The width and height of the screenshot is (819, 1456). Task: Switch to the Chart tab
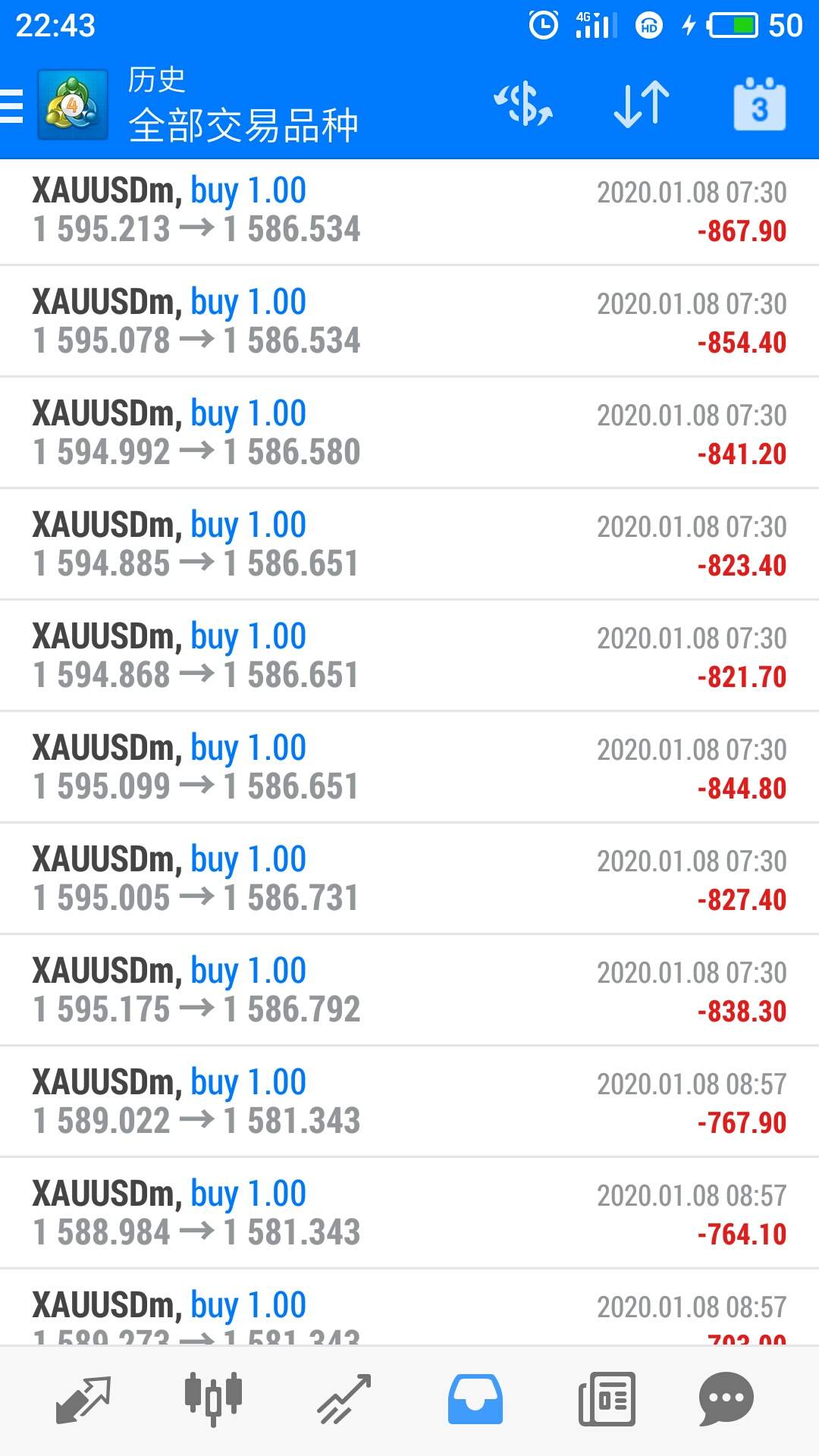click(213, 1399)
